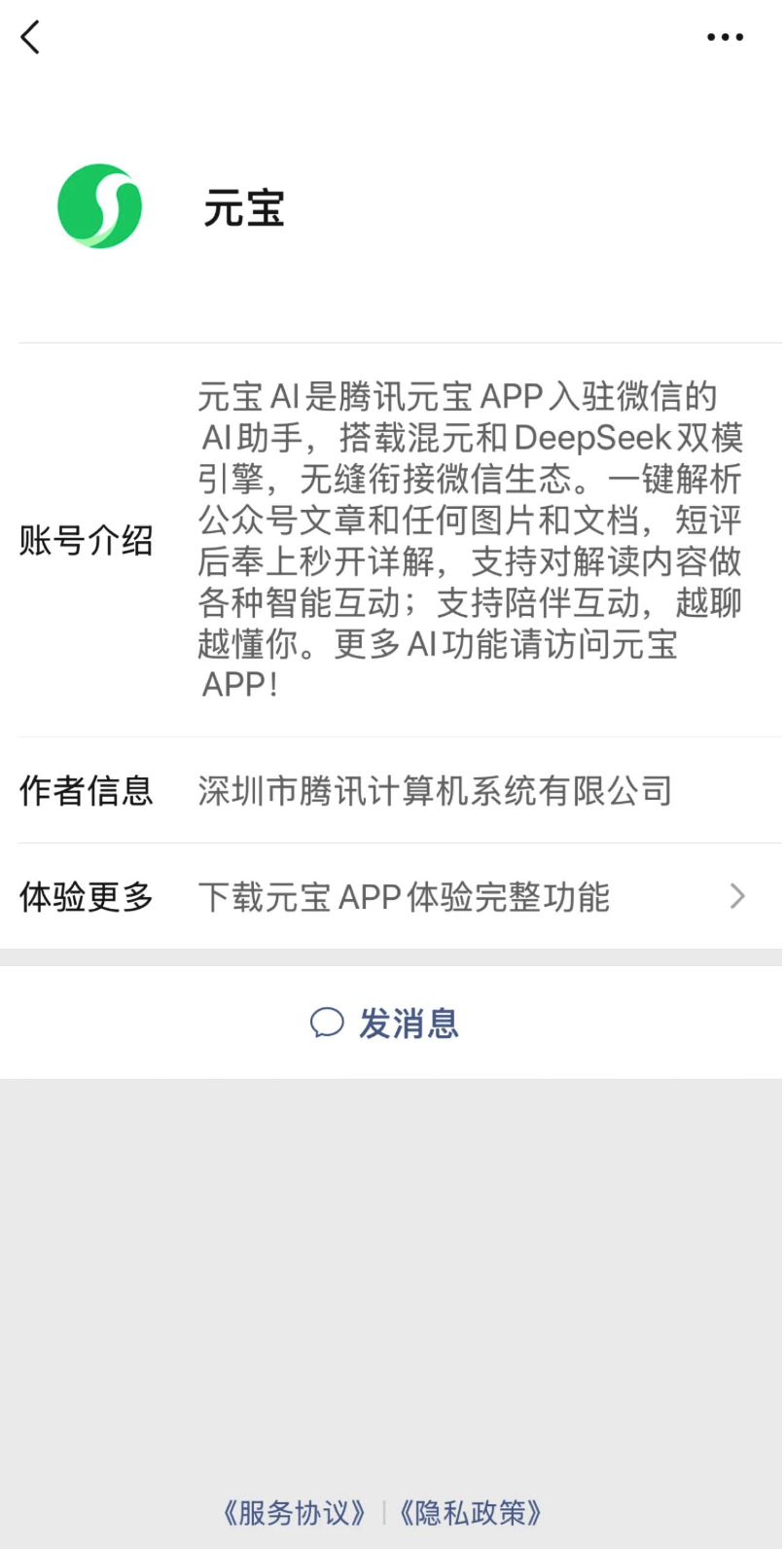Go back using the top arrow
The height and width of the screenshot is (1549, 784).
coord(31,38)
